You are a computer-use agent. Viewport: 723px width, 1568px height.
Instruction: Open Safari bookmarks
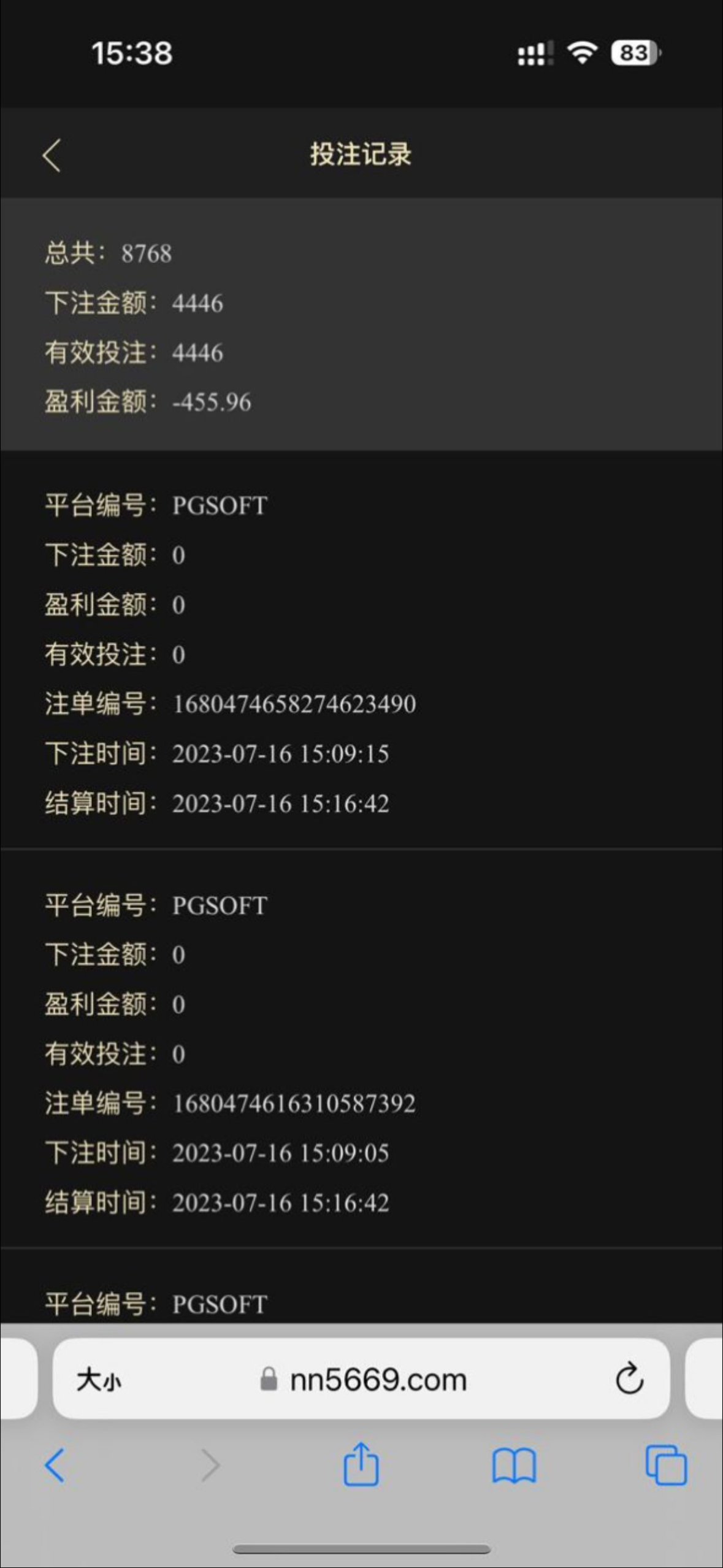pyautogui.click(x=514, y=1465)
